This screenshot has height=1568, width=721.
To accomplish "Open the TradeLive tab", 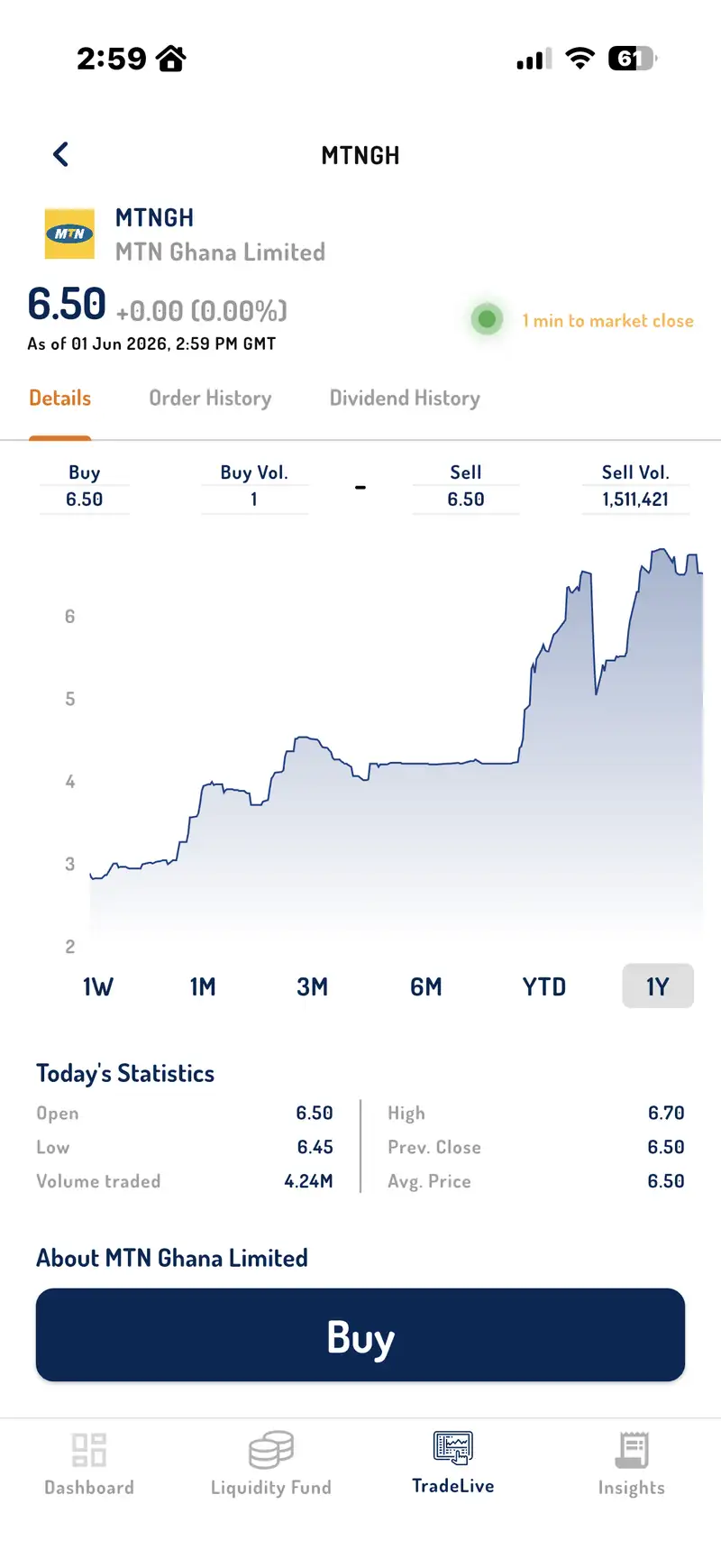I will pyautogui.click(x=453, y=1463).
